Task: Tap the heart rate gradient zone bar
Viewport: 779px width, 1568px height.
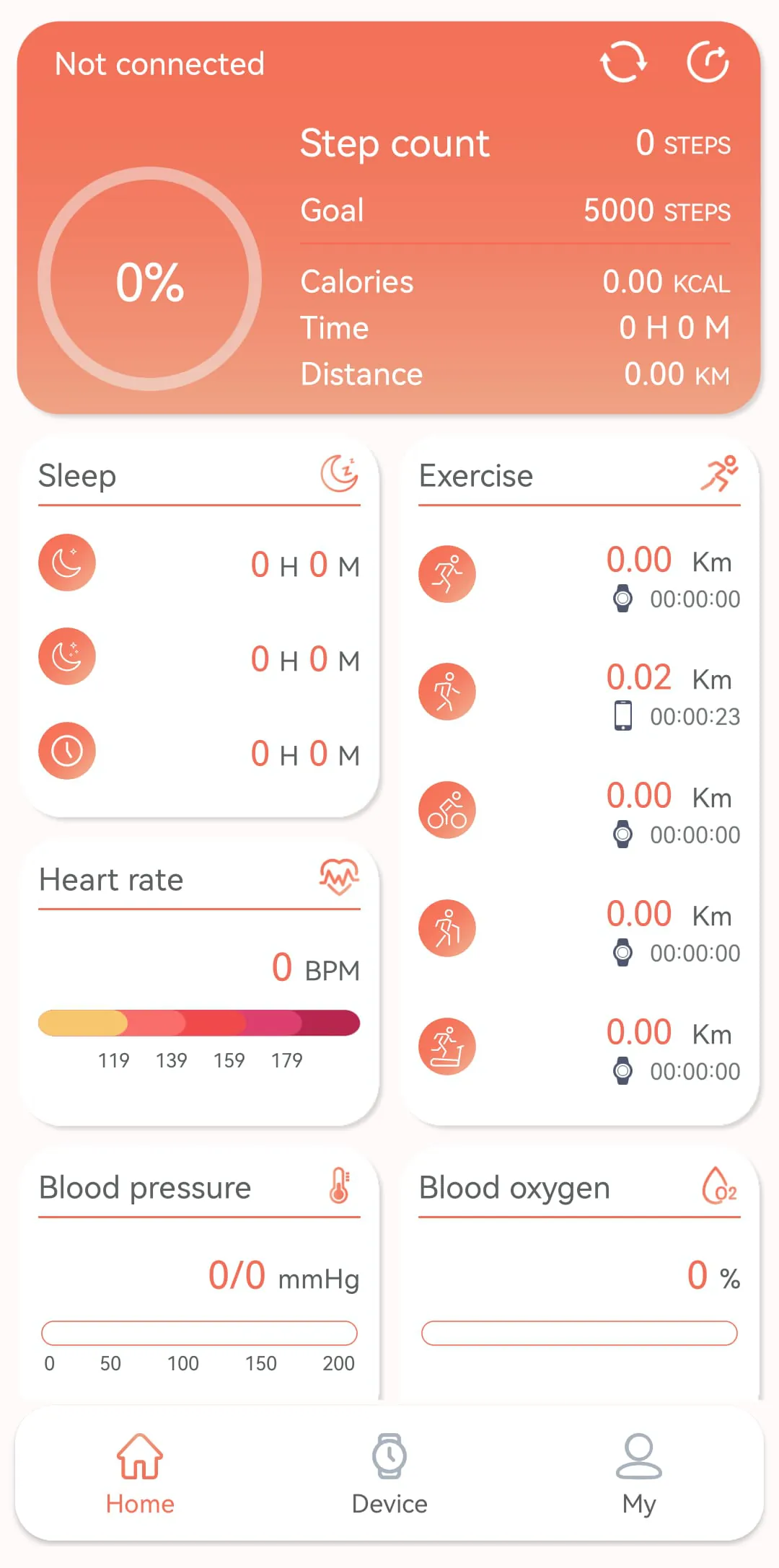Action: point(200,1021)
